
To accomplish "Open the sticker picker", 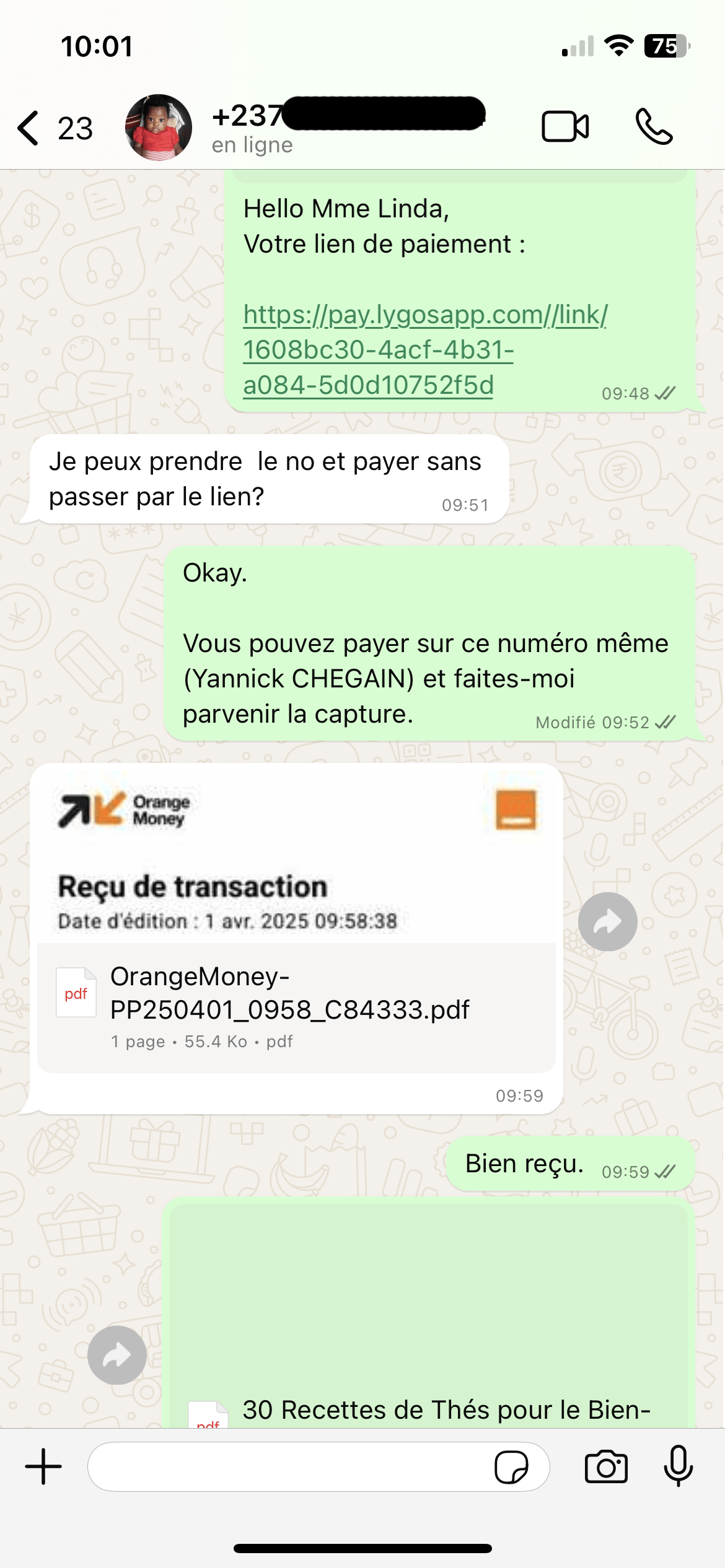I will point(511,1466).
